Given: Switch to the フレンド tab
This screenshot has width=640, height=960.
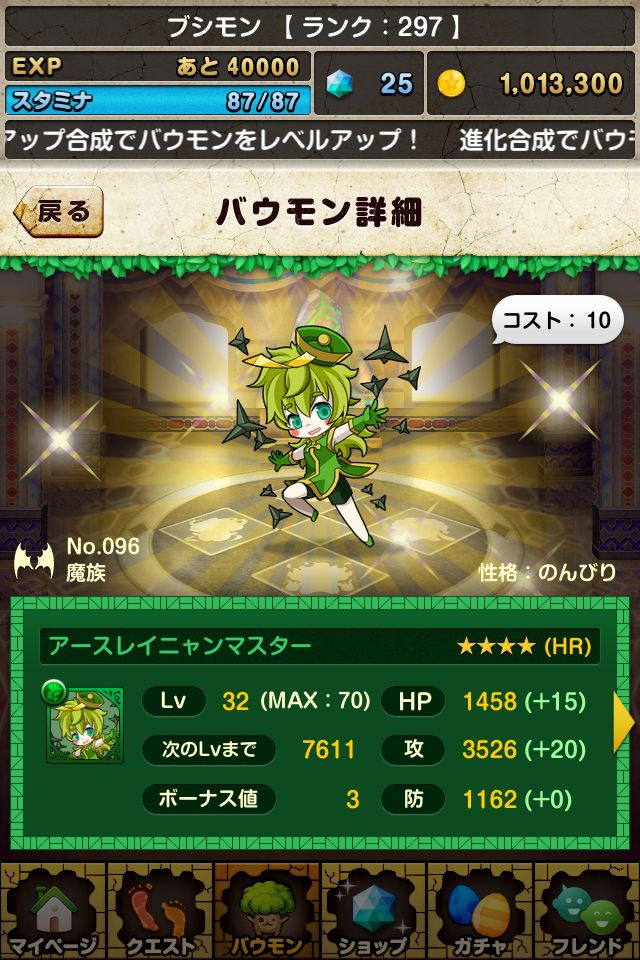Looking at the screenshot, I should point(587,912).
